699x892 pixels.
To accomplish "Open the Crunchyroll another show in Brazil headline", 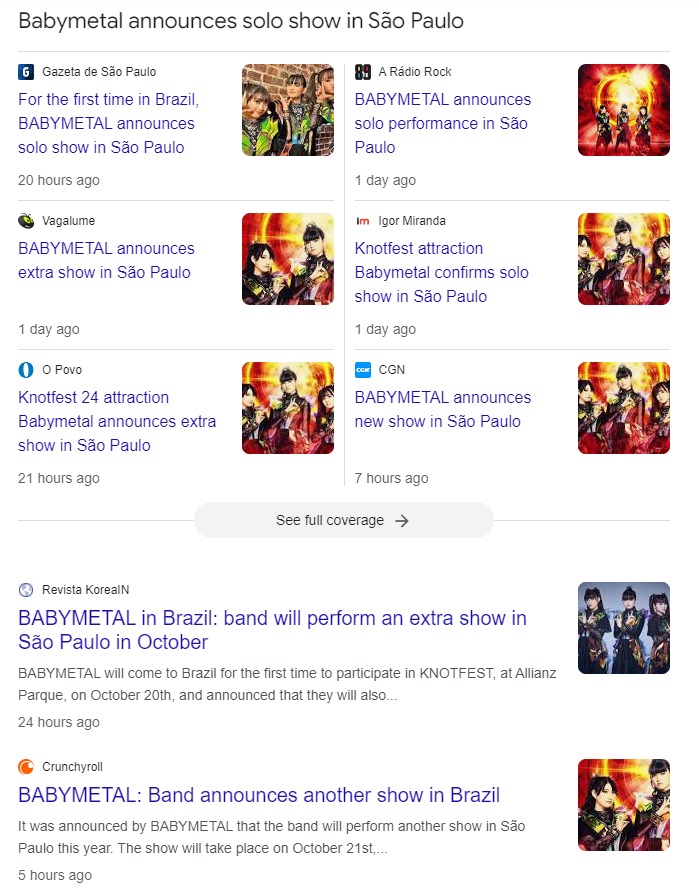I will 259,795.
